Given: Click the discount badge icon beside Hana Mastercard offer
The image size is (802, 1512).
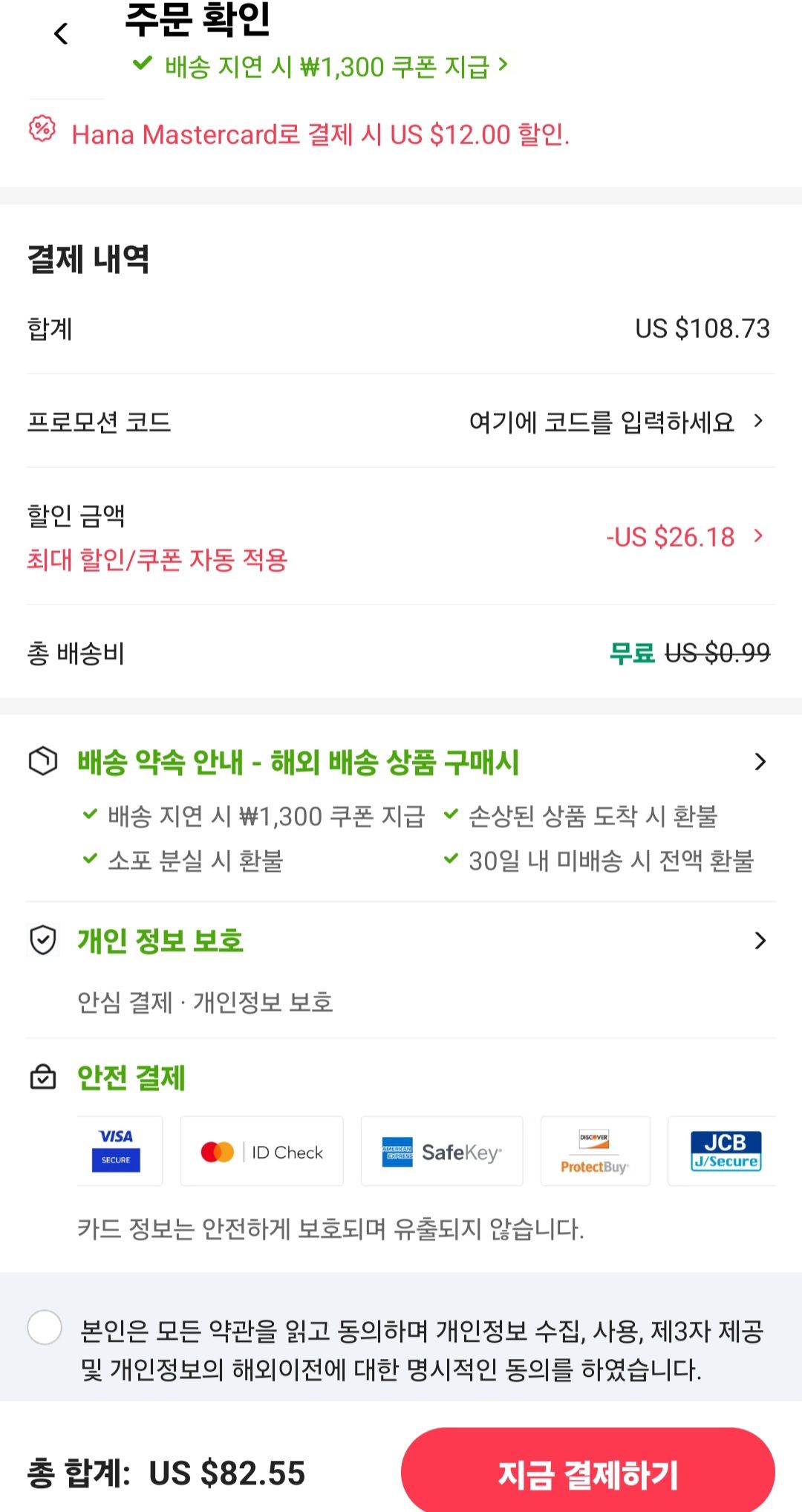Looking at the screenshot, I should pyautogui.click(x=41, y=132).
